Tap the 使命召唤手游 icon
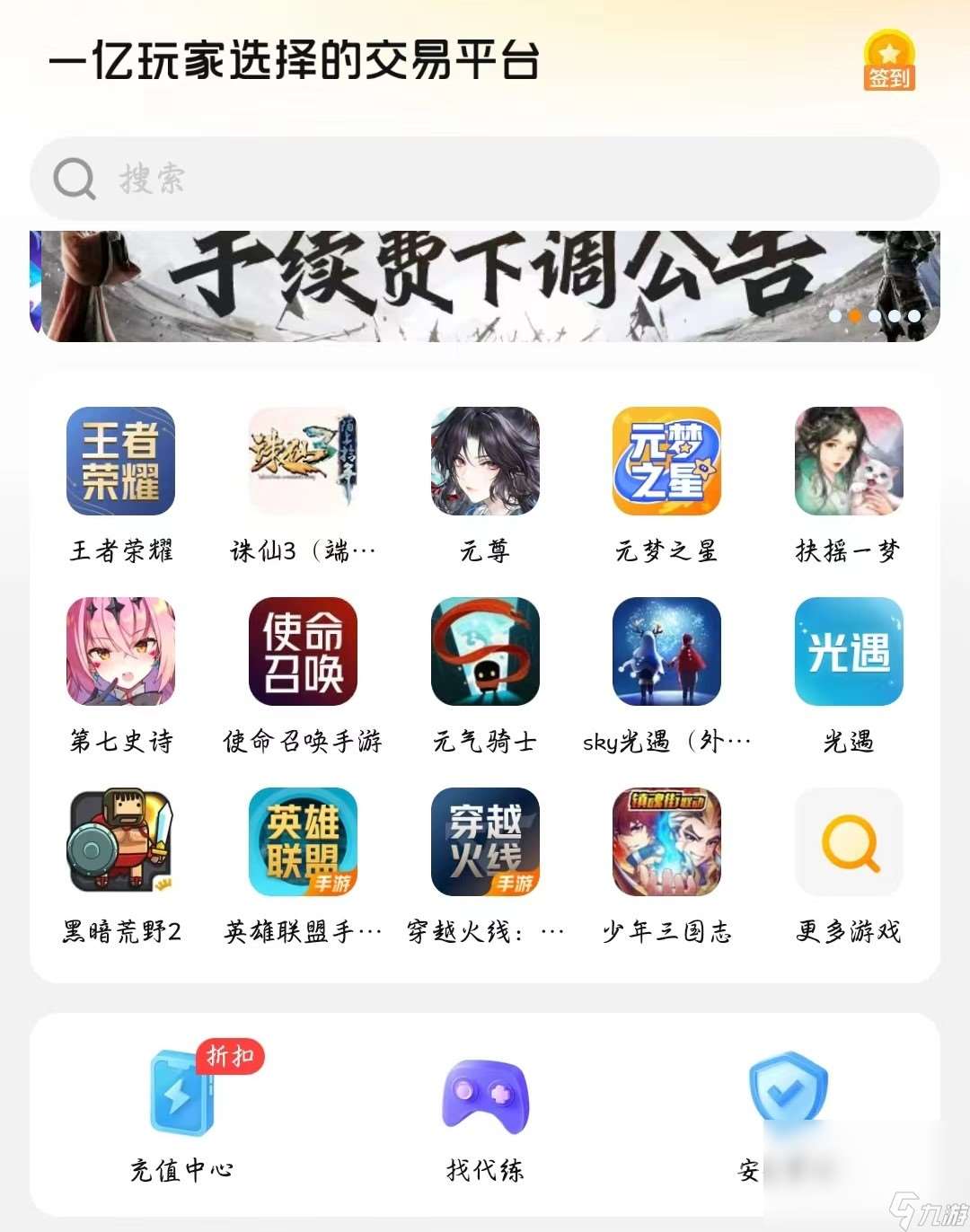This screenshot has height=1232, width=970. 302,652
